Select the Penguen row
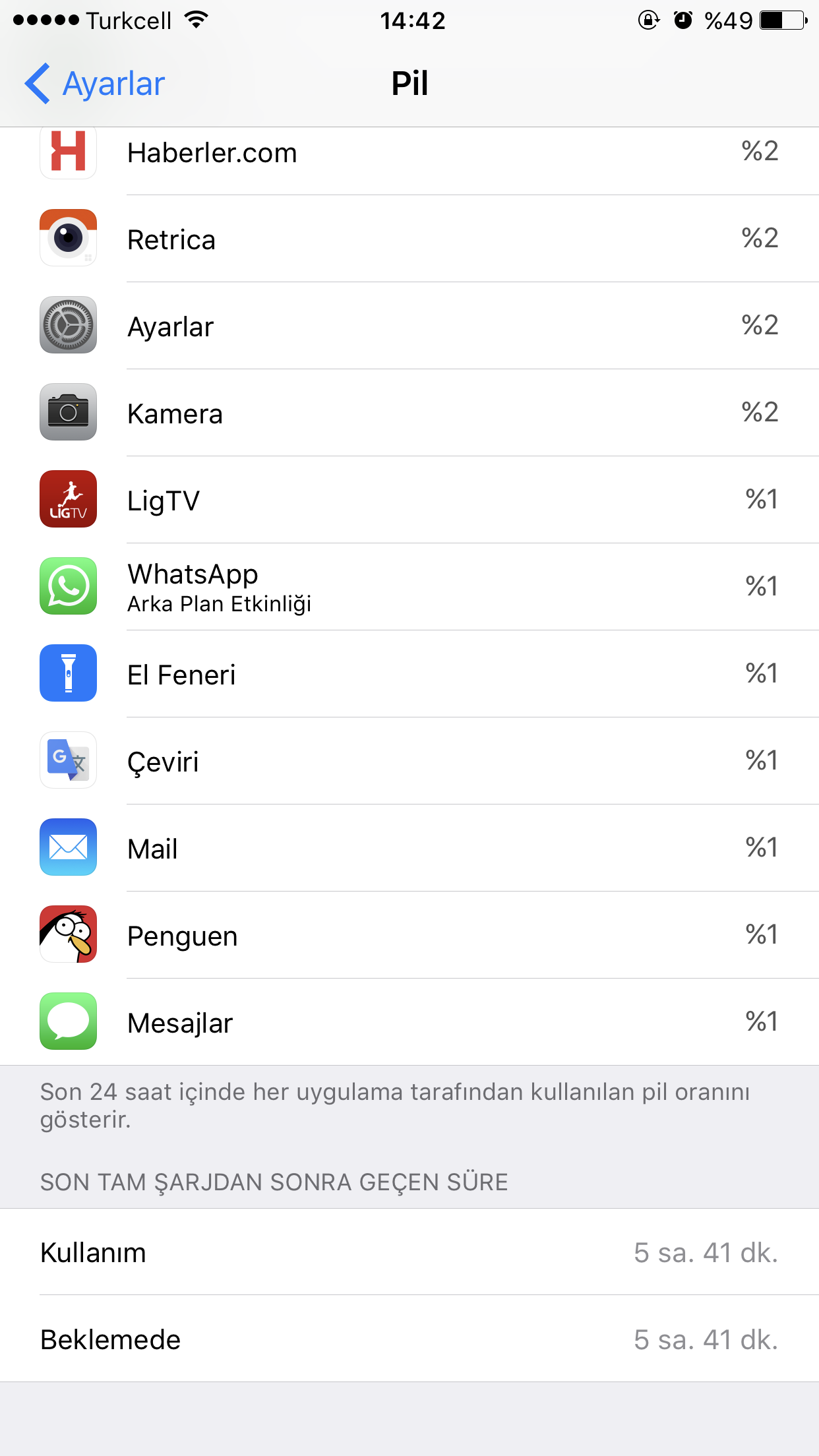 409,935
